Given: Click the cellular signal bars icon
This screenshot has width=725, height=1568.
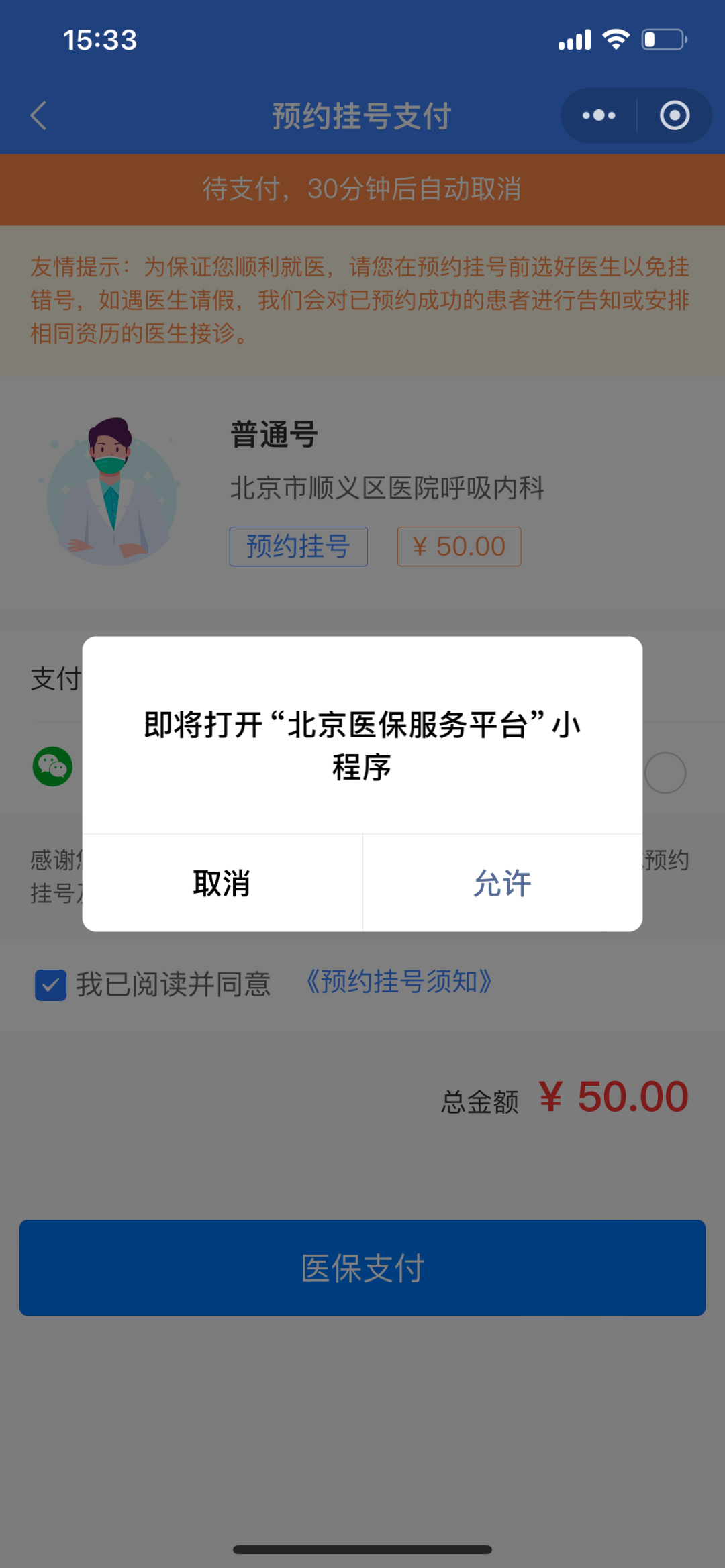Looking at the screenshot, I should click(x=574, y=40).
